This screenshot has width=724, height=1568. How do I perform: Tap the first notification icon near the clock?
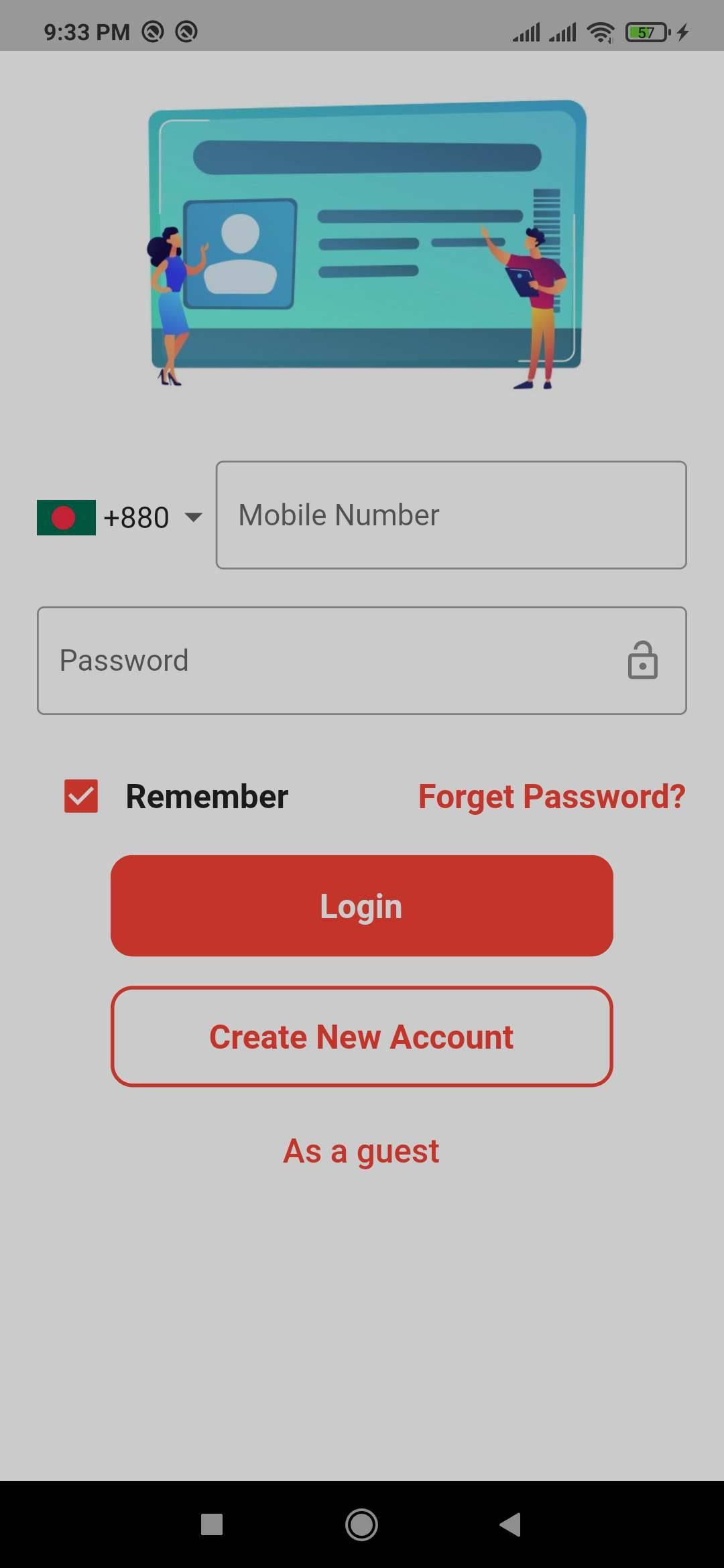point(154,30)
